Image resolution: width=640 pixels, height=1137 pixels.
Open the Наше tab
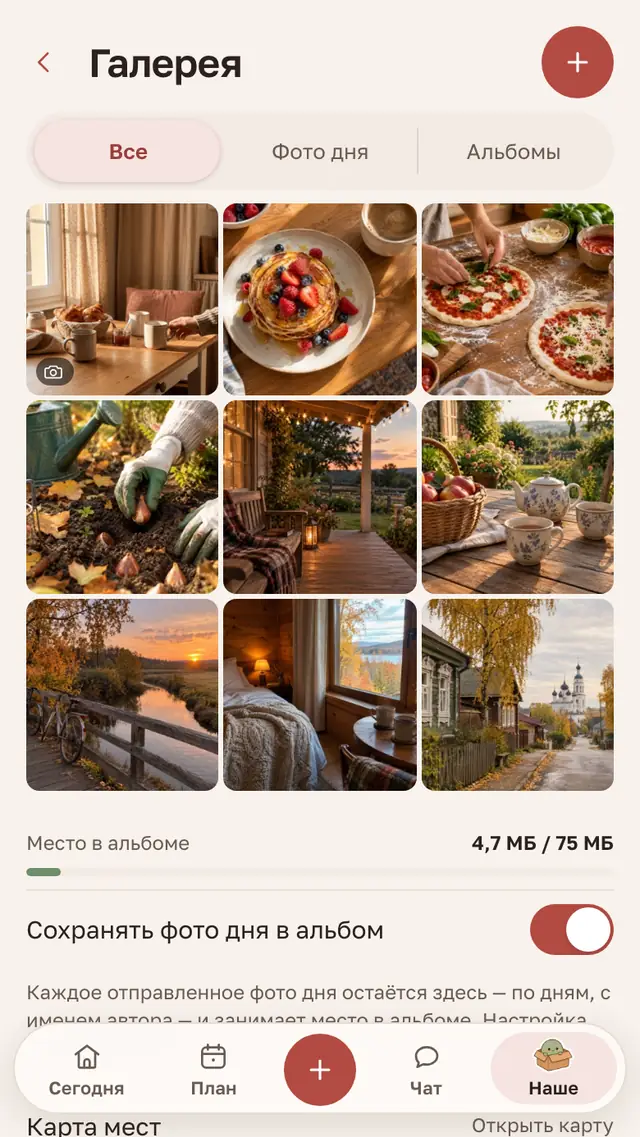[553, 1069]
